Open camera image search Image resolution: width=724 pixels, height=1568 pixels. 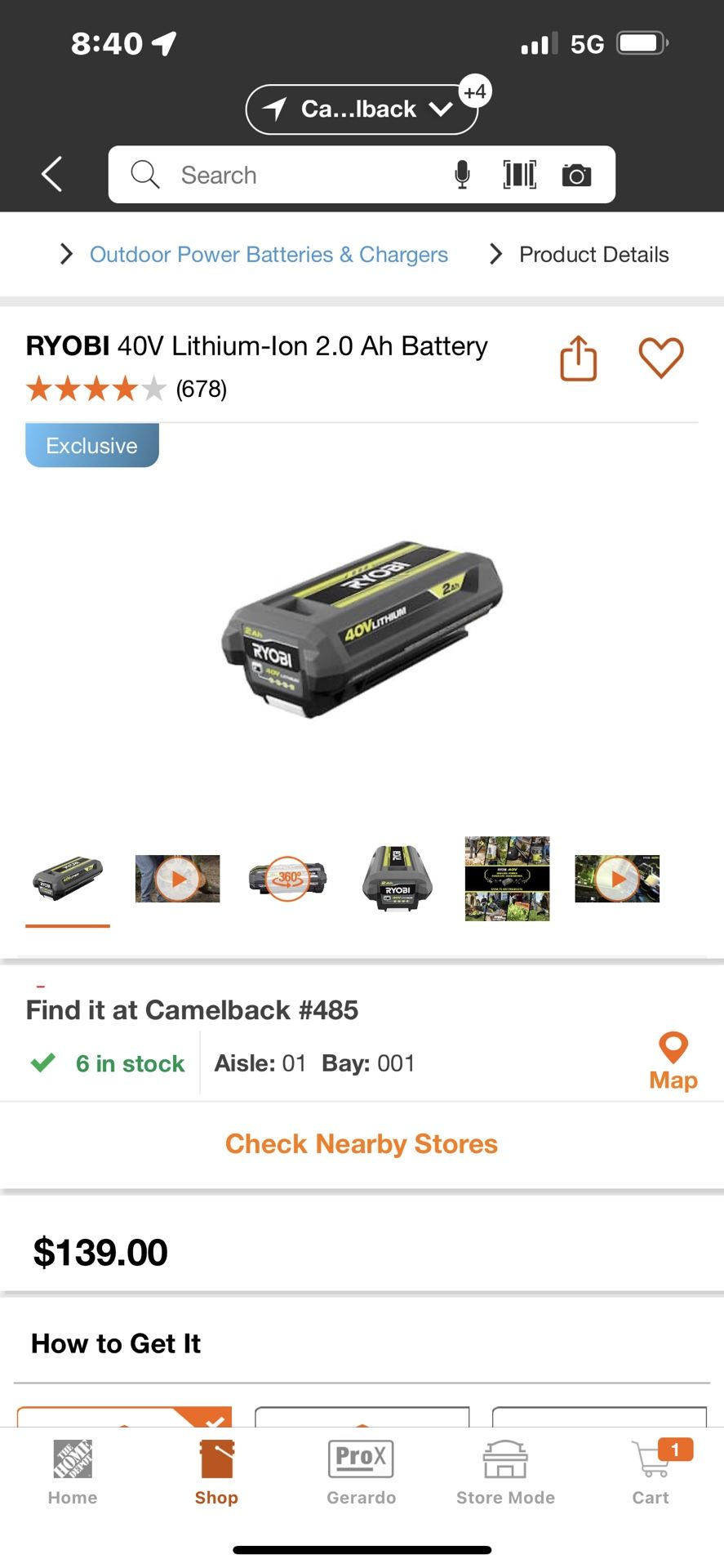pos(576,175)
